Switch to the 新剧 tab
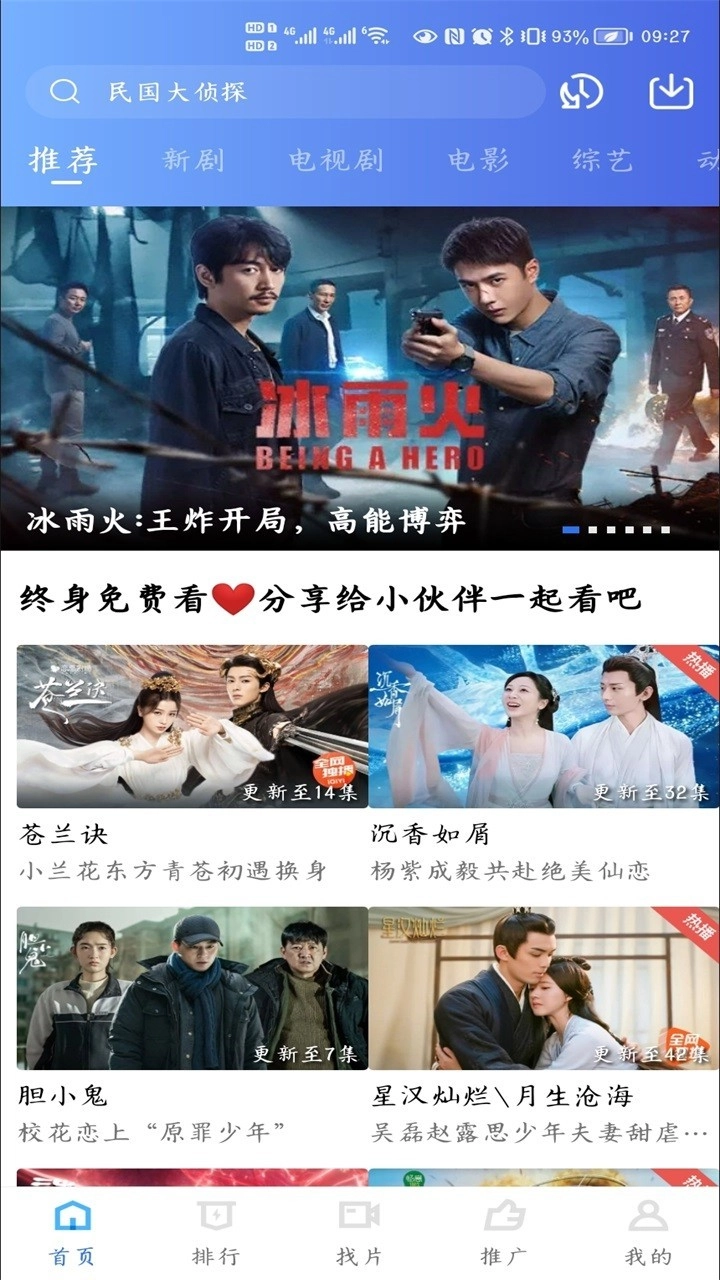 tap(194, 160)
